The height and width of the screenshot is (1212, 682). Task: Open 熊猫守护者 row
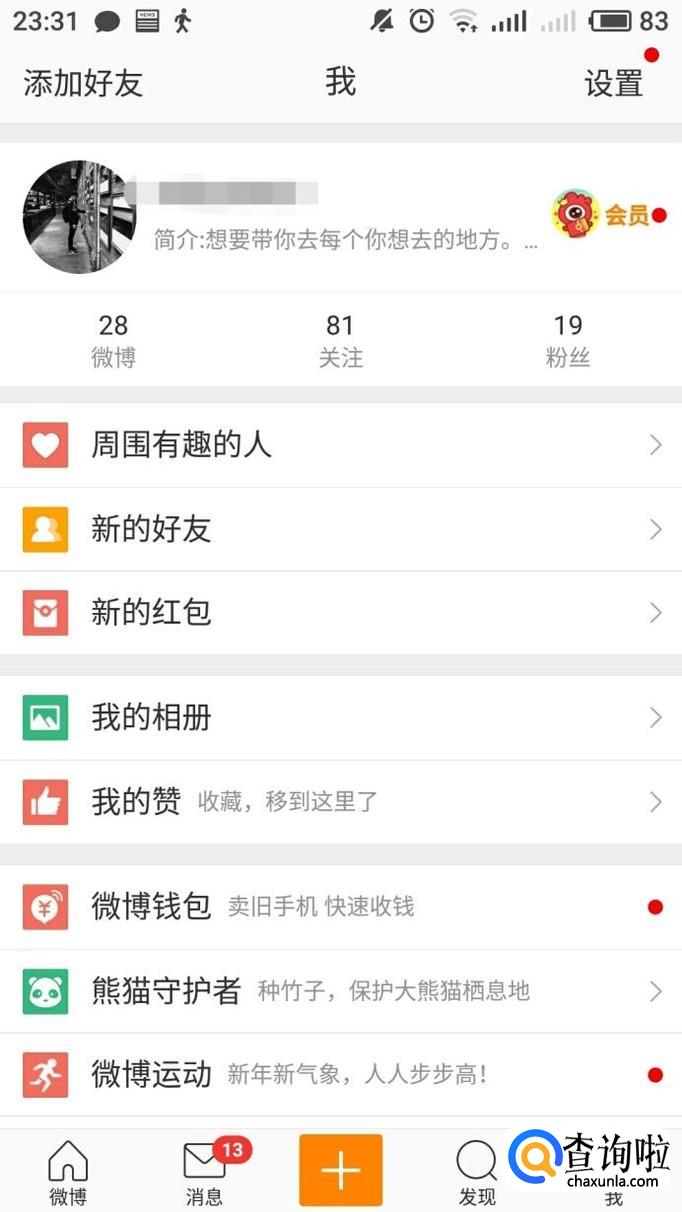click(x=340, y=991)
